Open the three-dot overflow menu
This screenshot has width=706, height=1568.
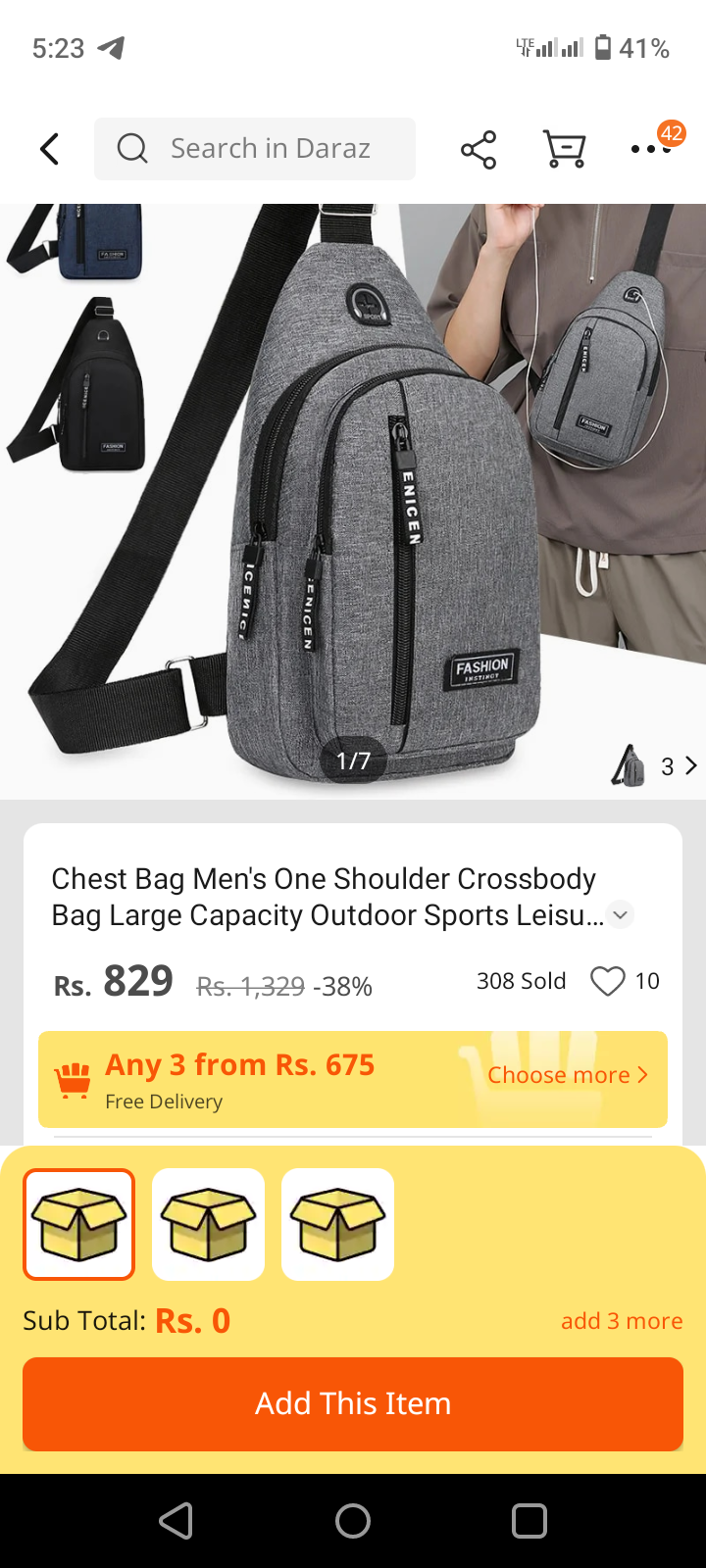pos(649,149)
